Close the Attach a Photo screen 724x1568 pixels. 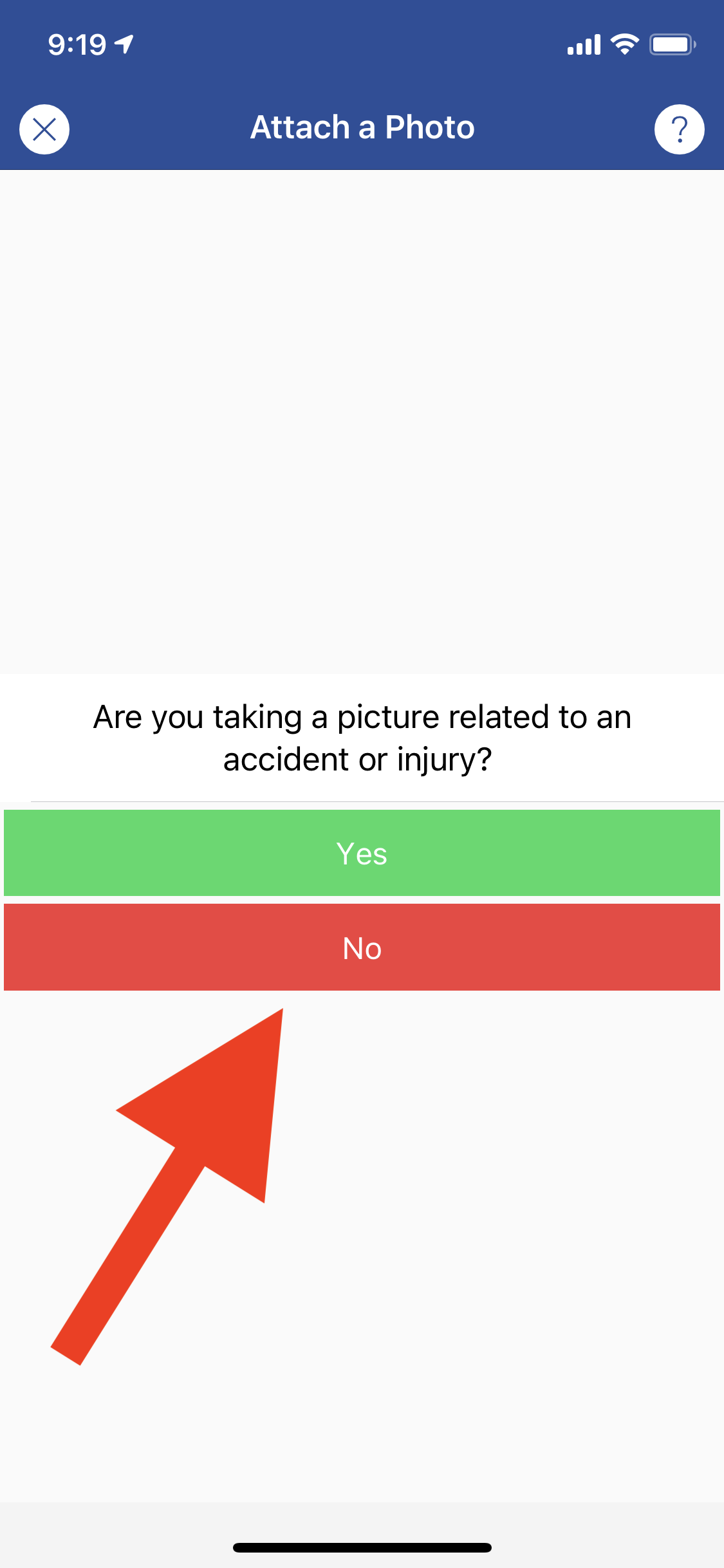(44, 129)
